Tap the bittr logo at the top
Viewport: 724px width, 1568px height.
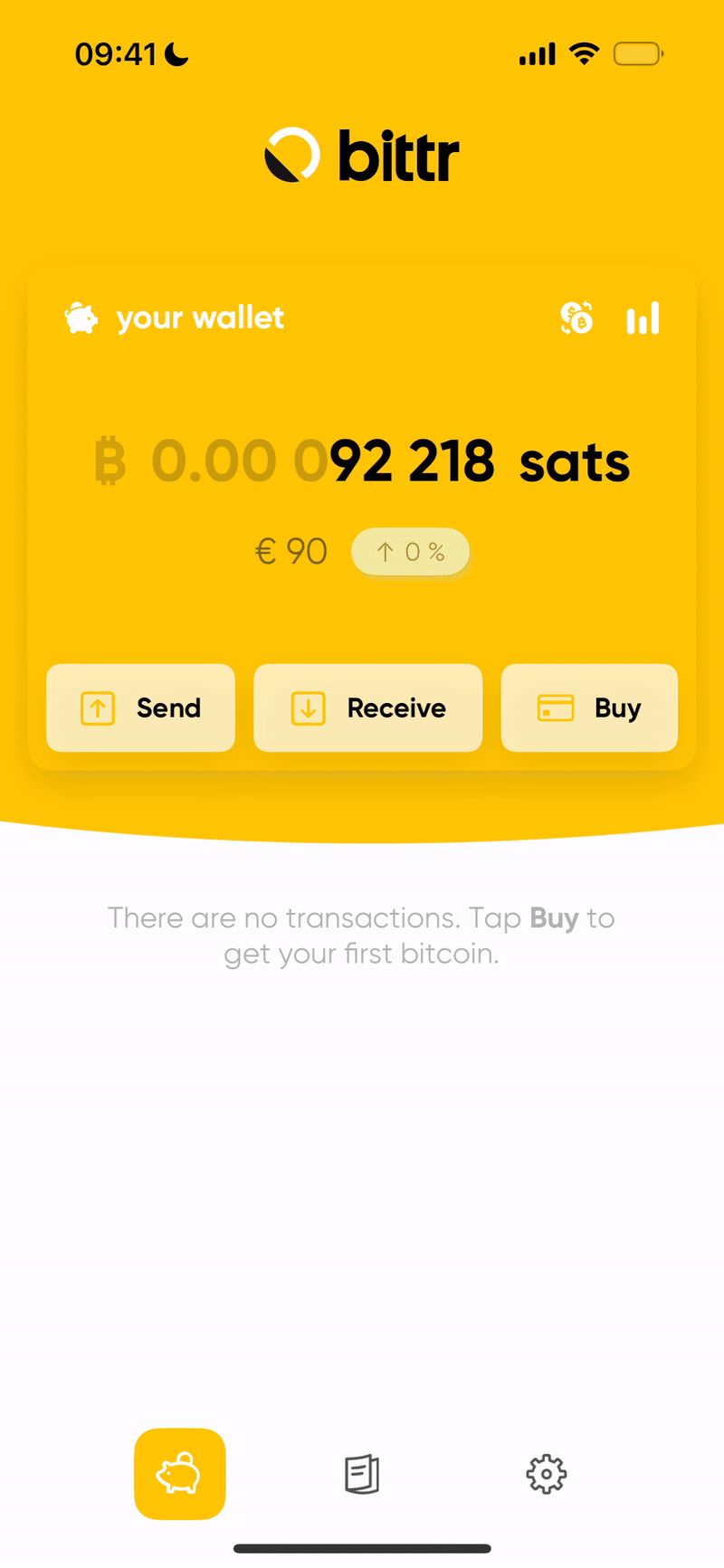tap(361, 154)
